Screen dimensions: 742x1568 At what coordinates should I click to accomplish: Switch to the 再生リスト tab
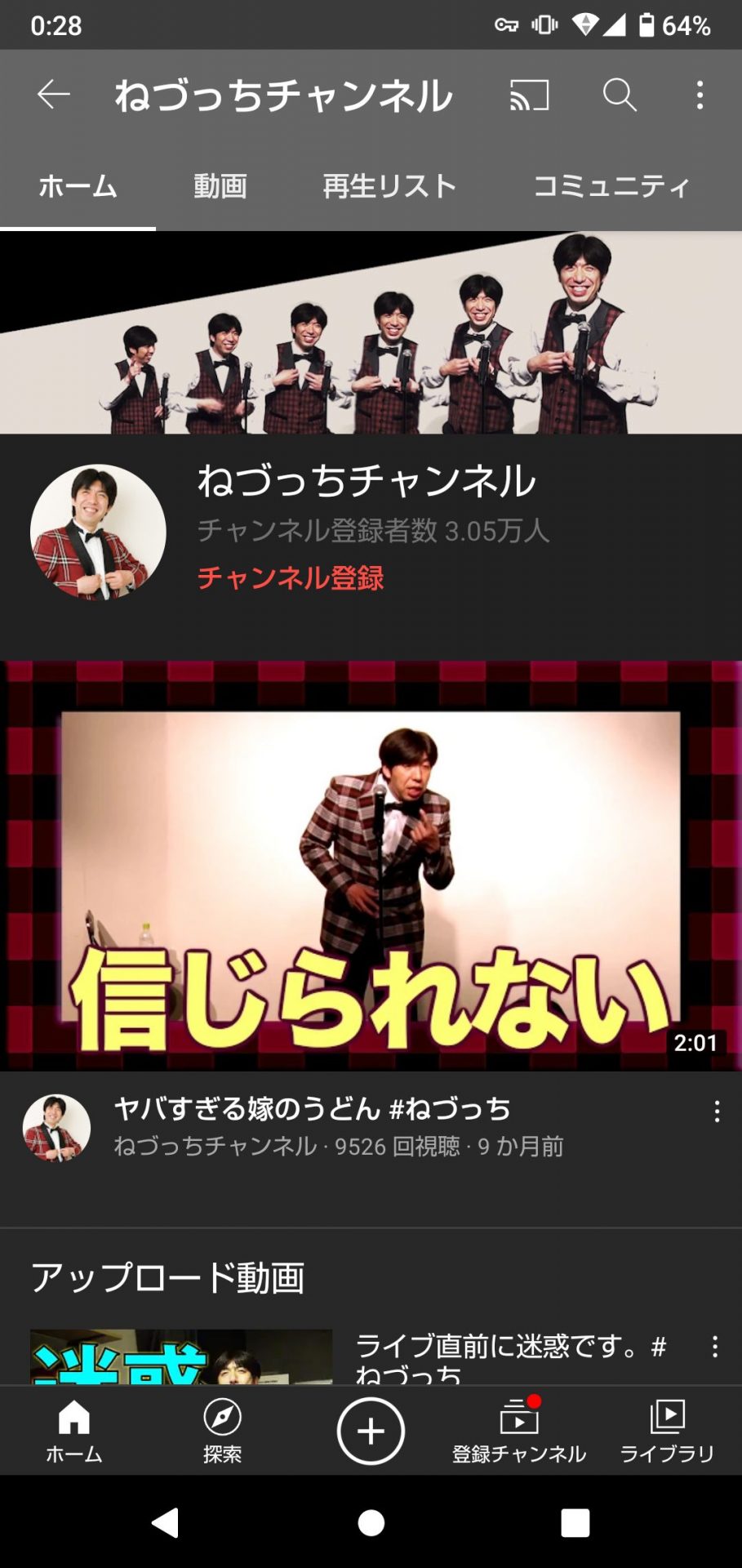(x=389, y=186)
